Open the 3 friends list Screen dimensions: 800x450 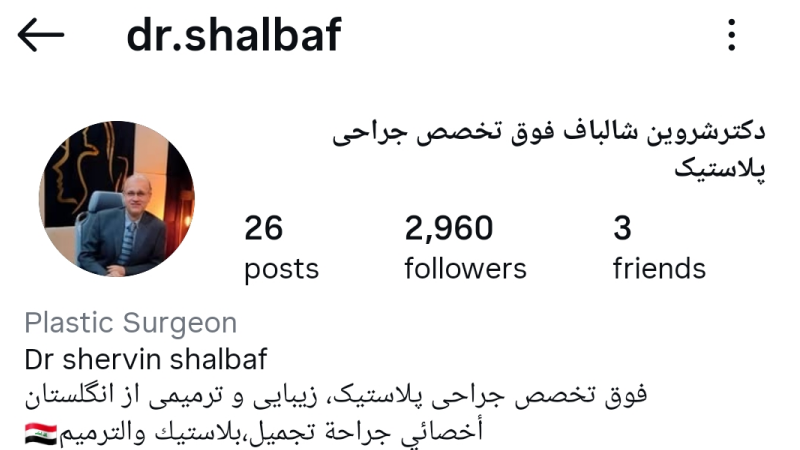pos(658,248)
